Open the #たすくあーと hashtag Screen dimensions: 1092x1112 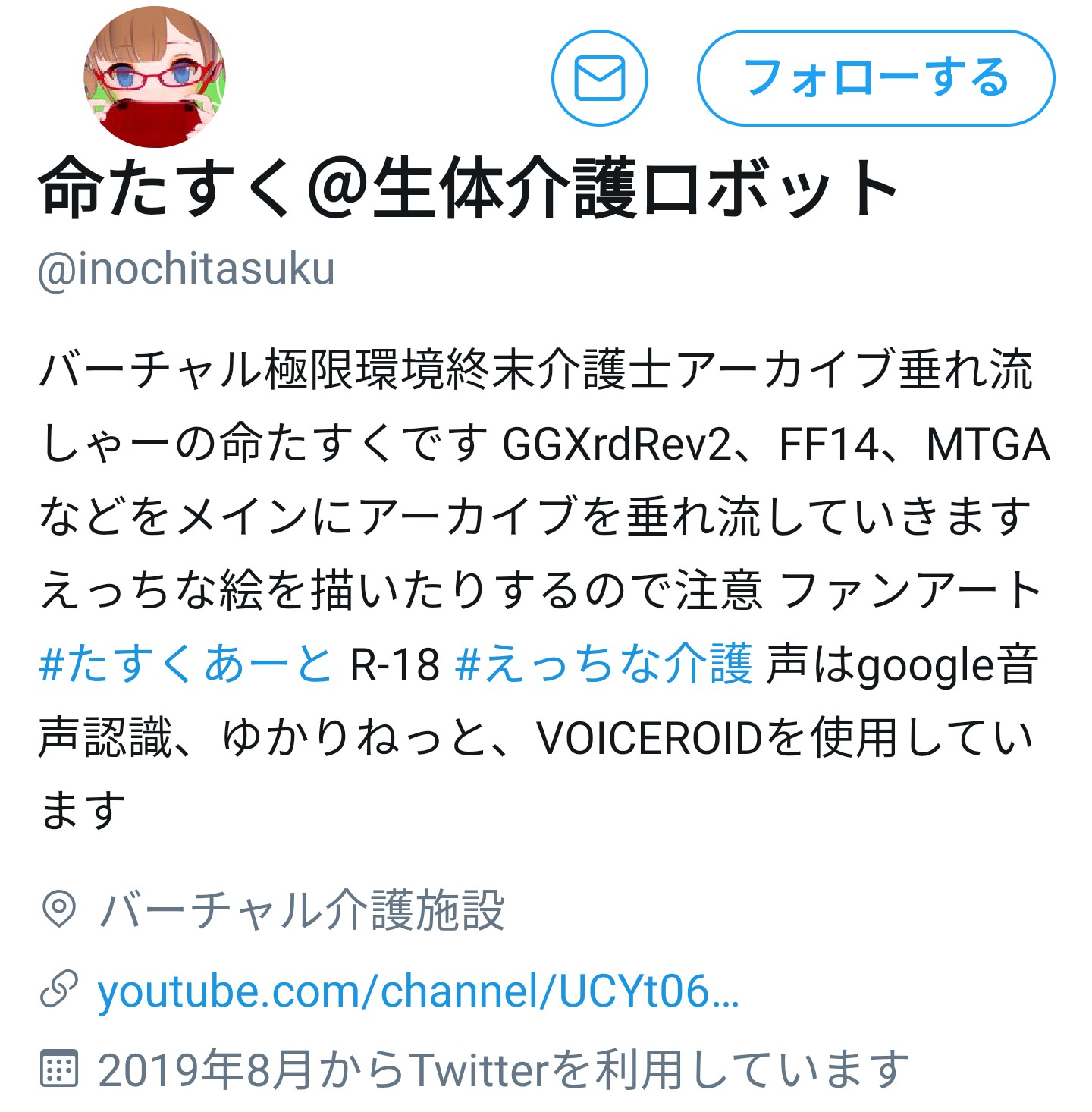[186, 664]
